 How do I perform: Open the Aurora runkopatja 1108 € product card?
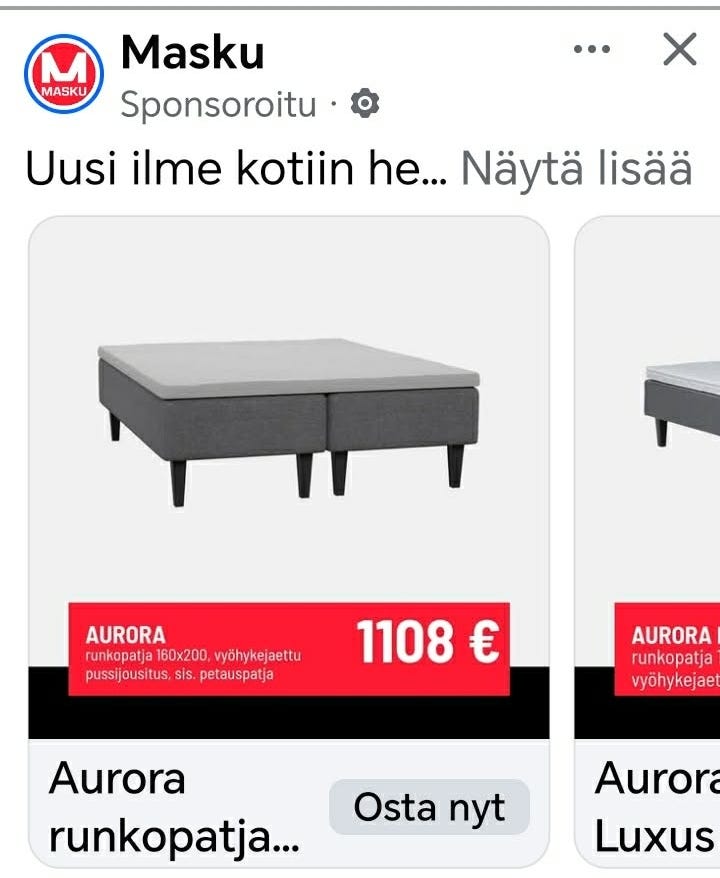pos(288,470)
